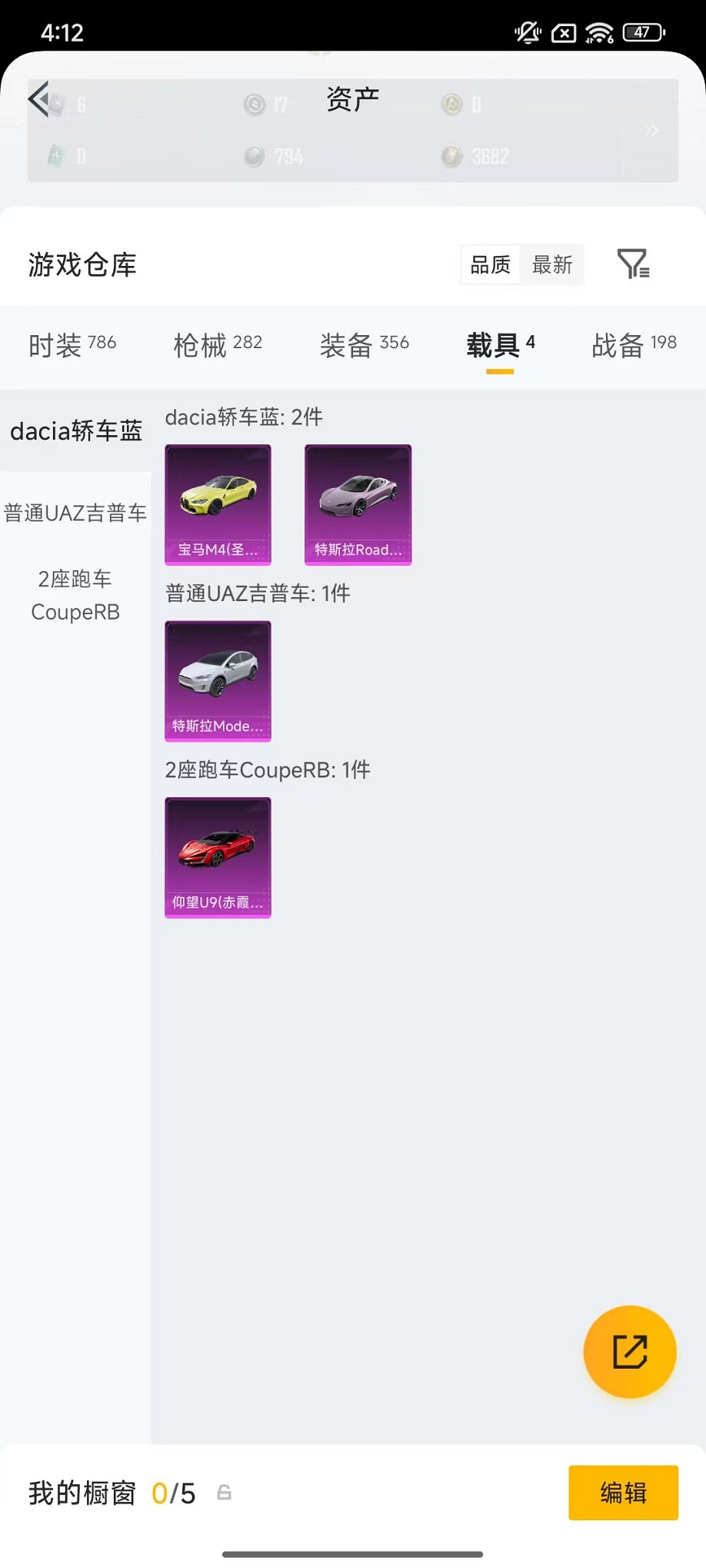This screenshot has height=1568, width=706.
Task: Click the yellow S coin icon showing 17
Action: pos(254,105)
